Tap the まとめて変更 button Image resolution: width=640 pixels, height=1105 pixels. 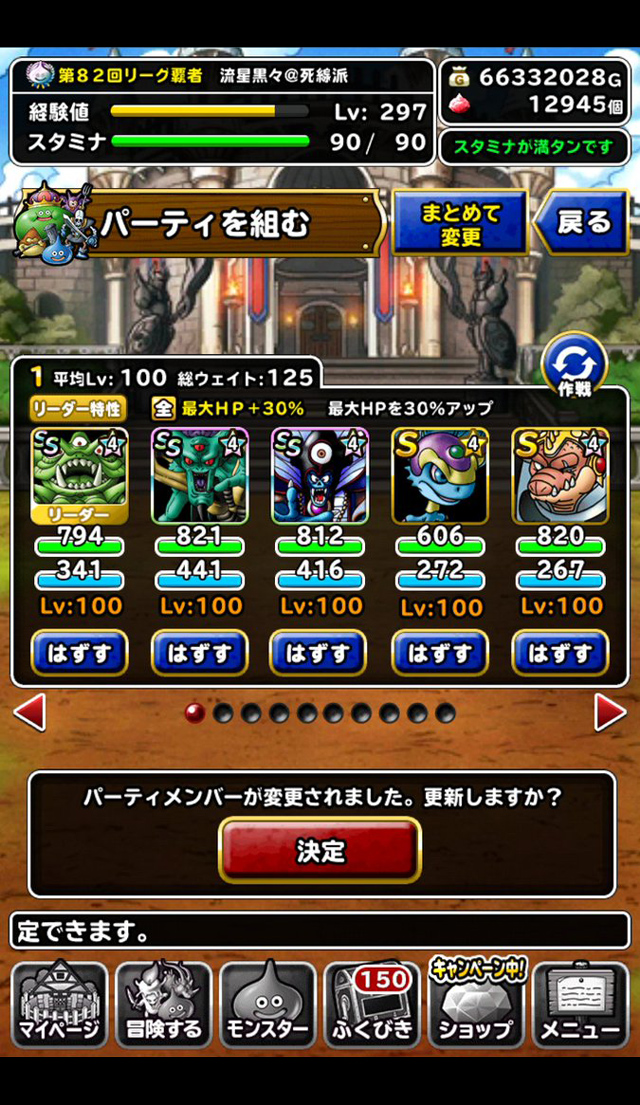tap(460, 223)
